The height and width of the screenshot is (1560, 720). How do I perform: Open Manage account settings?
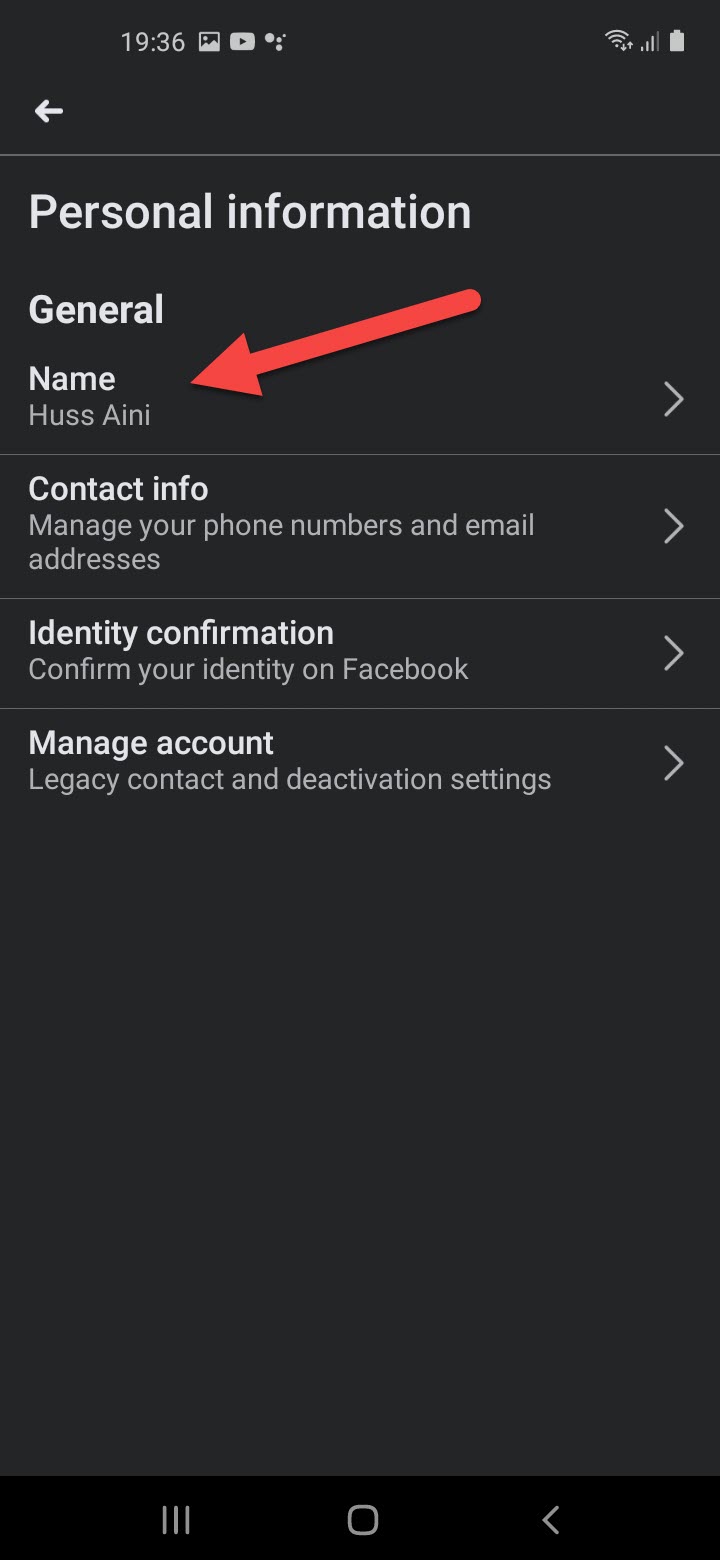coord(358,762)
